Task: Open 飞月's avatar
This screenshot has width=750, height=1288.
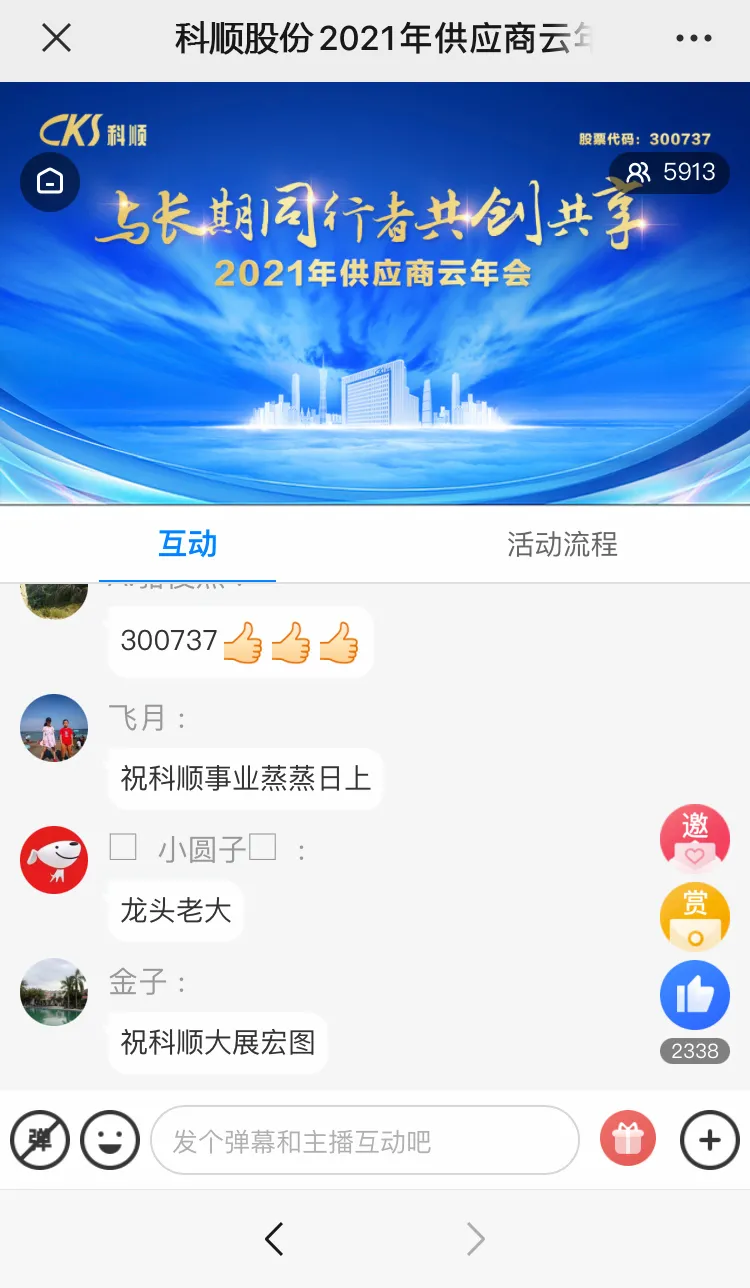Action: click(x=54, y=728)
